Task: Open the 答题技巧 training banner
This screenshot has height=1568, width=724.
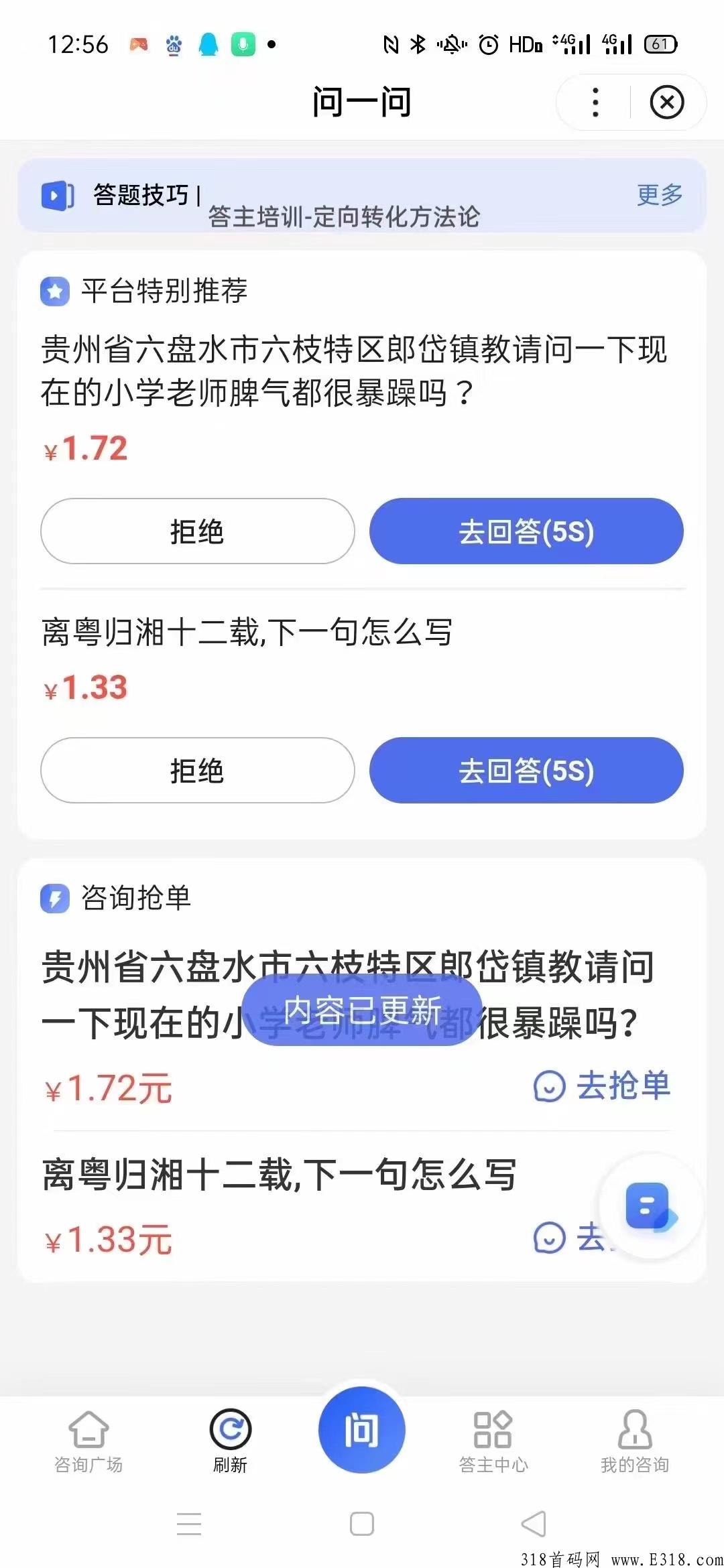Action: (362, 196)
